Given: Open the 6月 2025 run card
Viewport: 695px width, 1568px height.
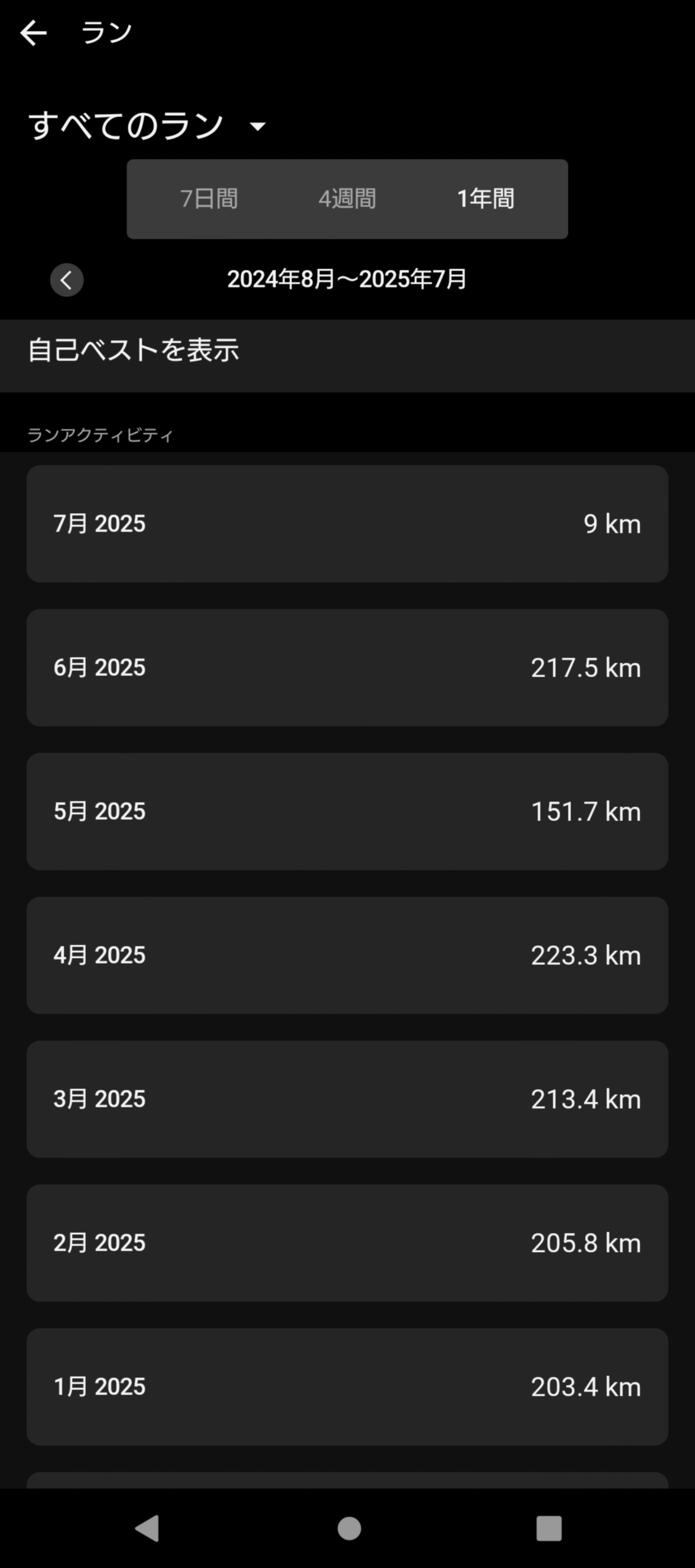Looking at the screenshot, I should tap(347, 668).
